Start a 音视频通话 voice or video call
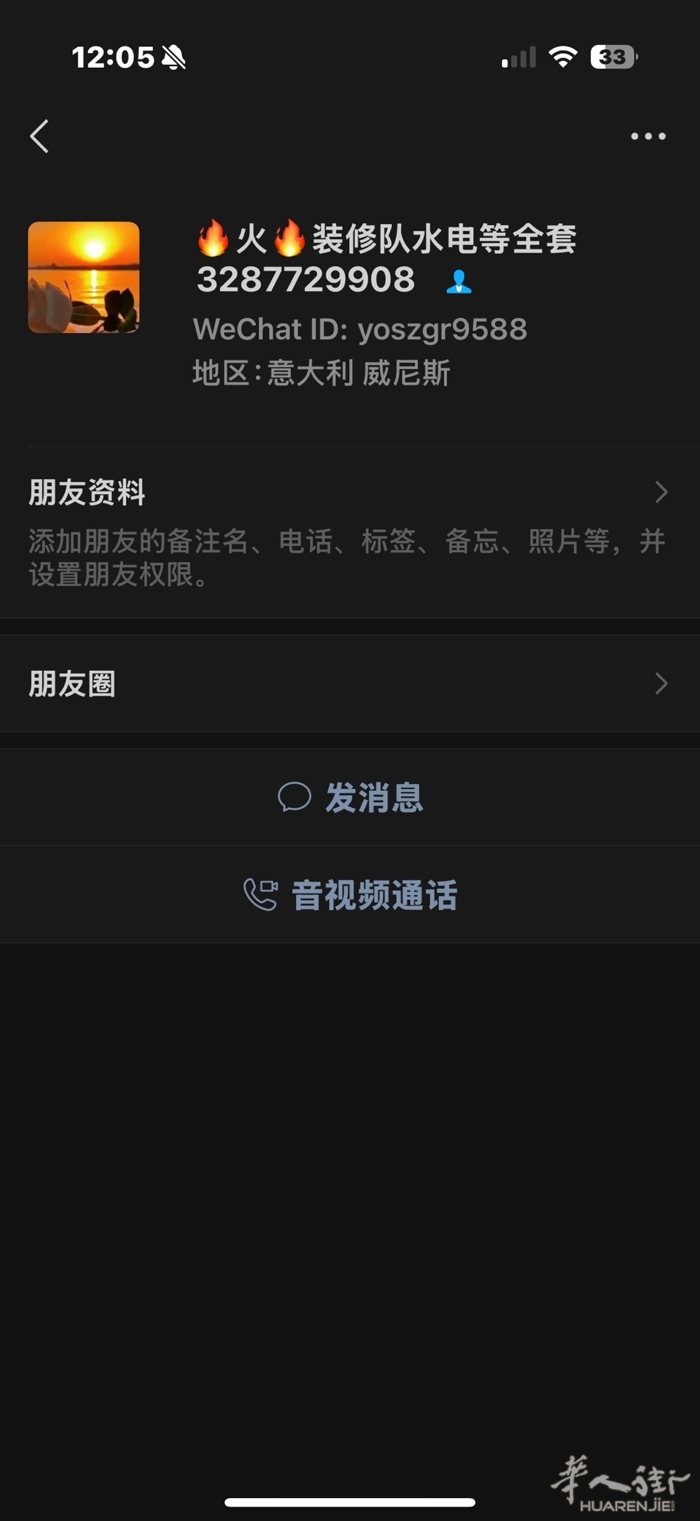700x1521 pixels. [350, 895]
